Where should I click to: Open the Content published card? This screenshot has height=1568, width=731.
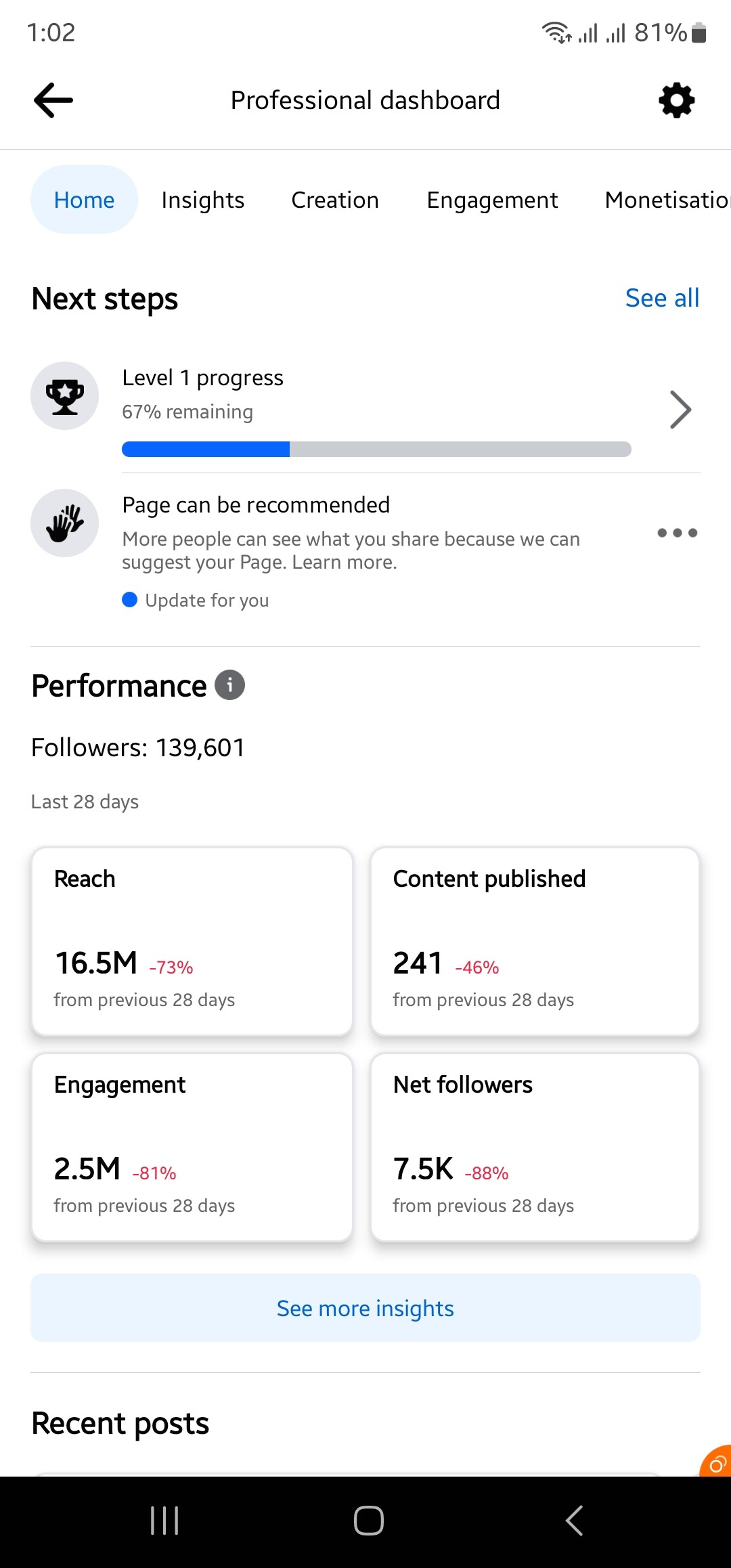[x=535, y=941]
